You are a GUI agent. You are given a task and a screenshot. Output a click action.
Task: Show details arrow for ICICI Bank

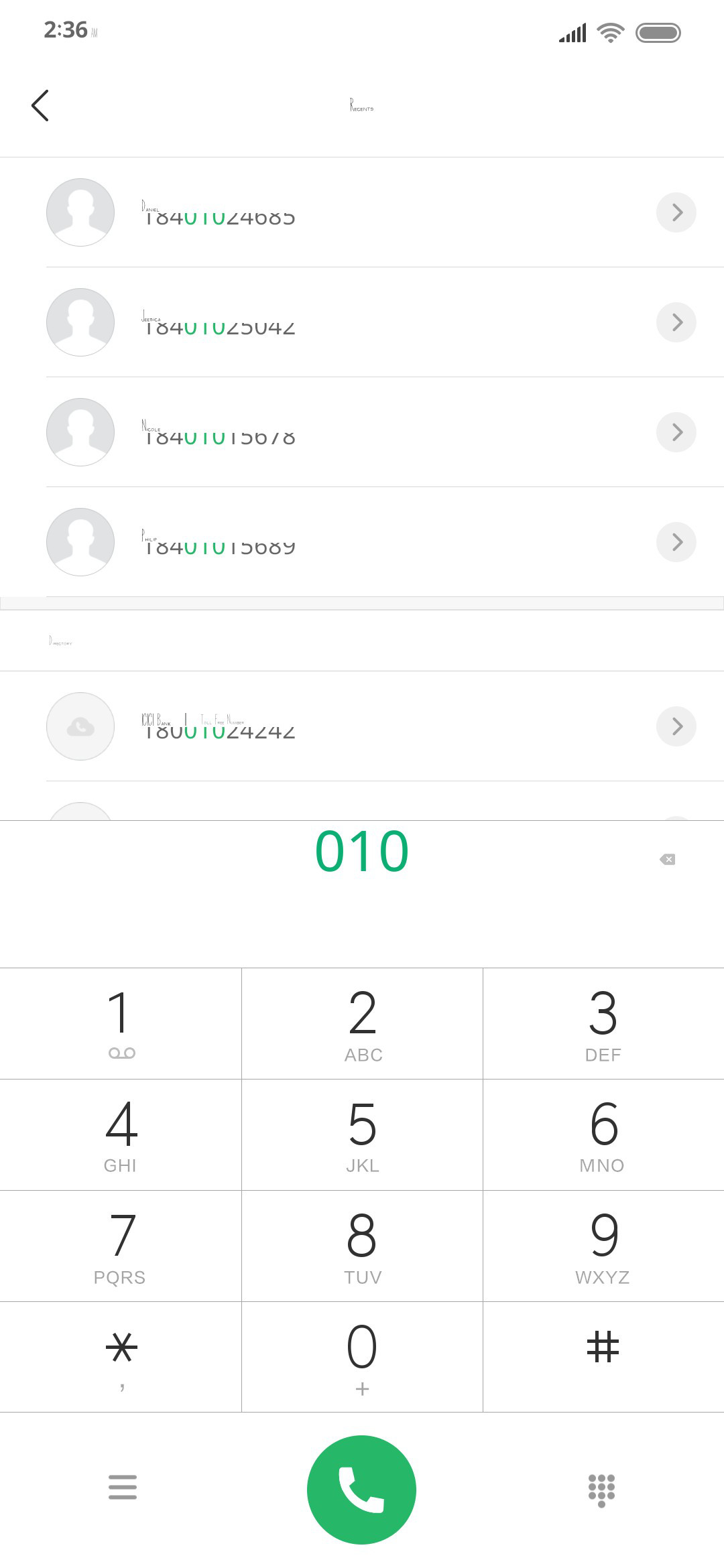(x=676, y=726)
